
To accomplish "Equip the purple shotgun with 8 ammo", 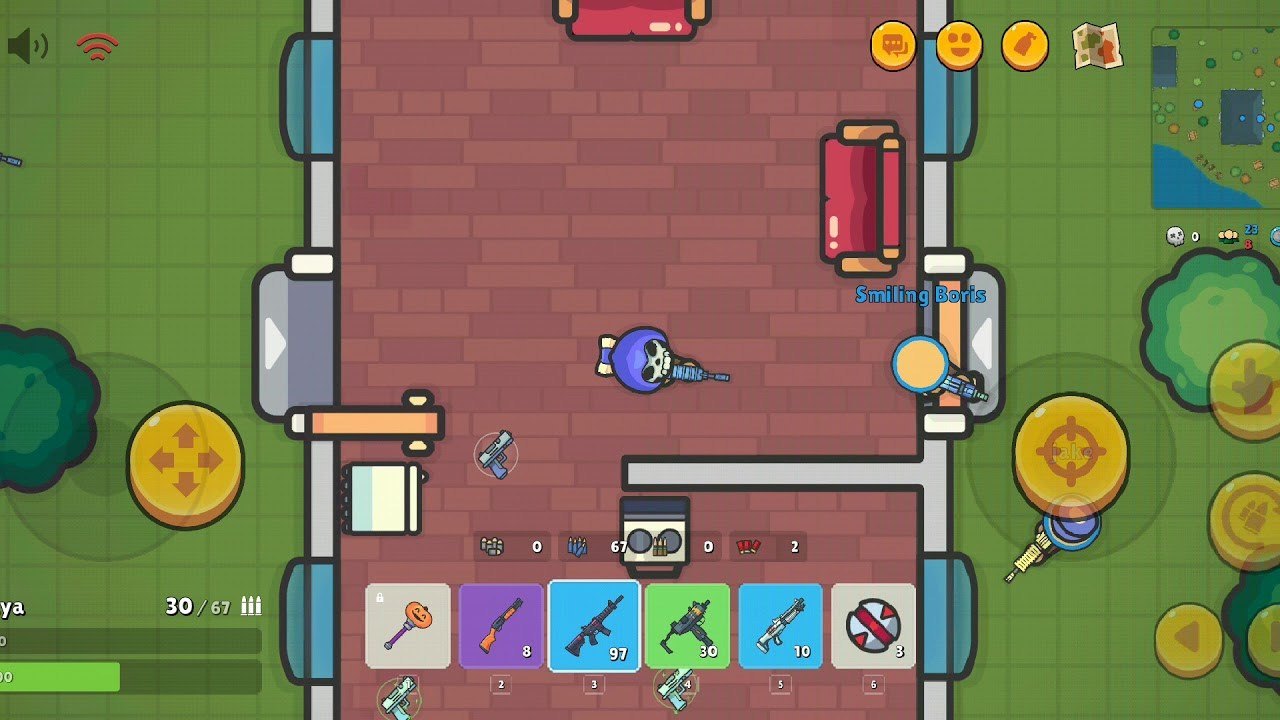I will [x=501, y=626].
